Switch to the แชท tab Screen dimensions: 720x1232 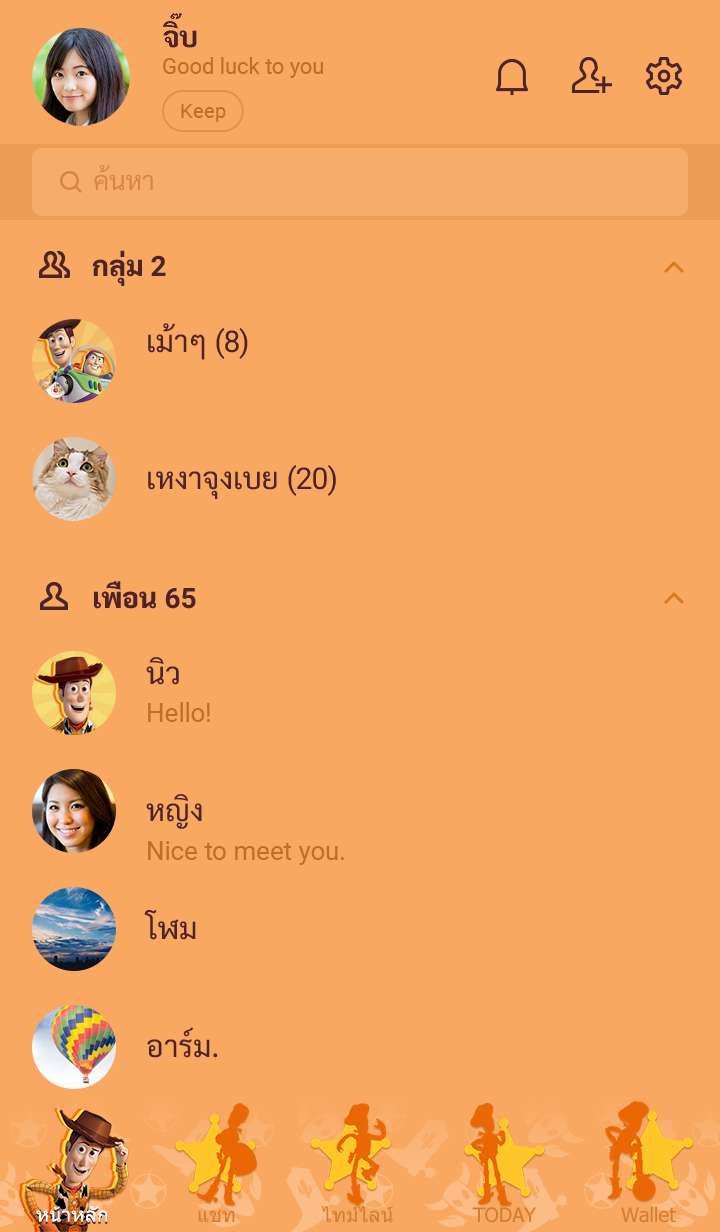pyautogui.click(x=216, y=1170)
